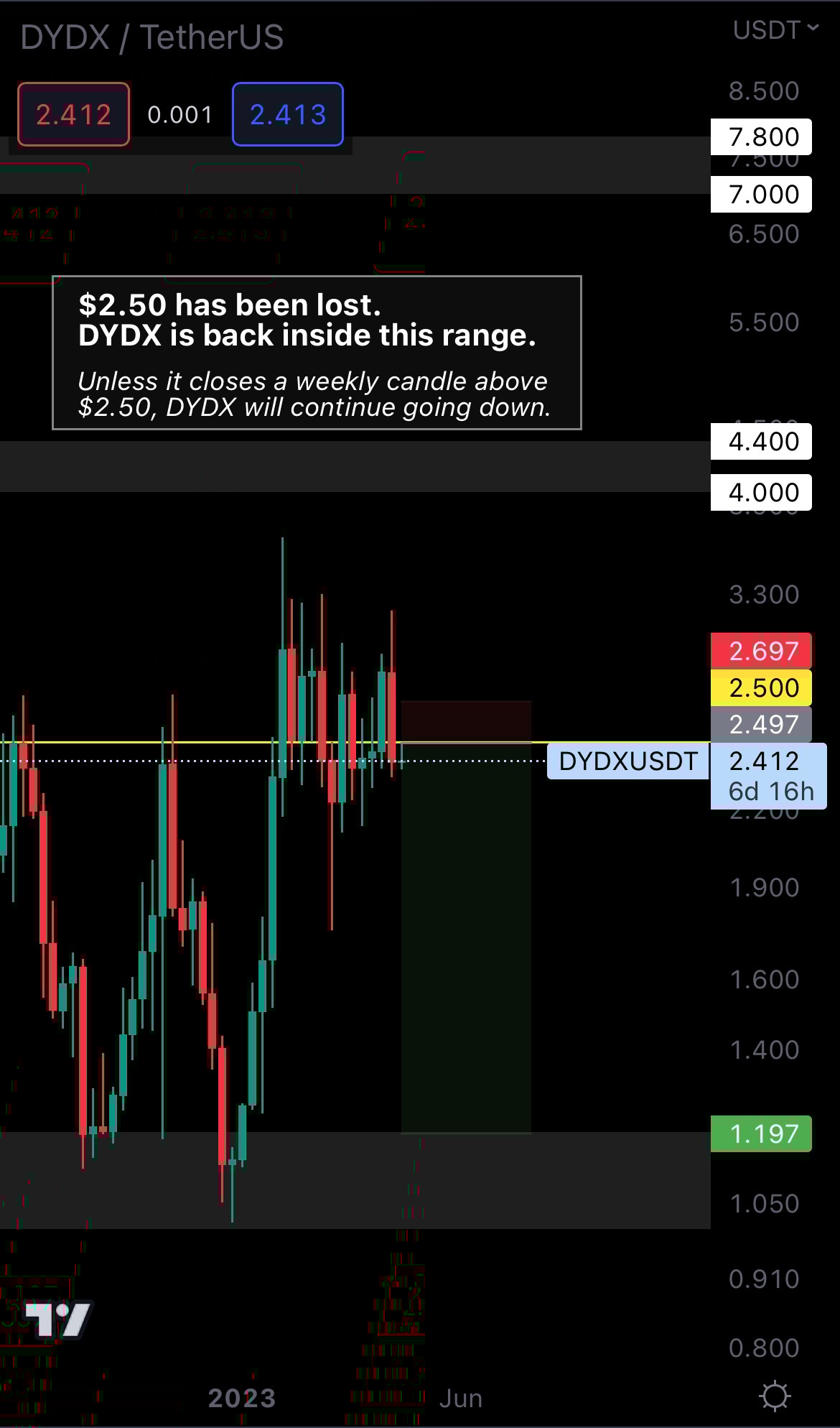The height and width of the screenshot is (1428, 840).
Task: Tap the DYDX / TetherUS symbol title
Action: (x=152, y=37)
